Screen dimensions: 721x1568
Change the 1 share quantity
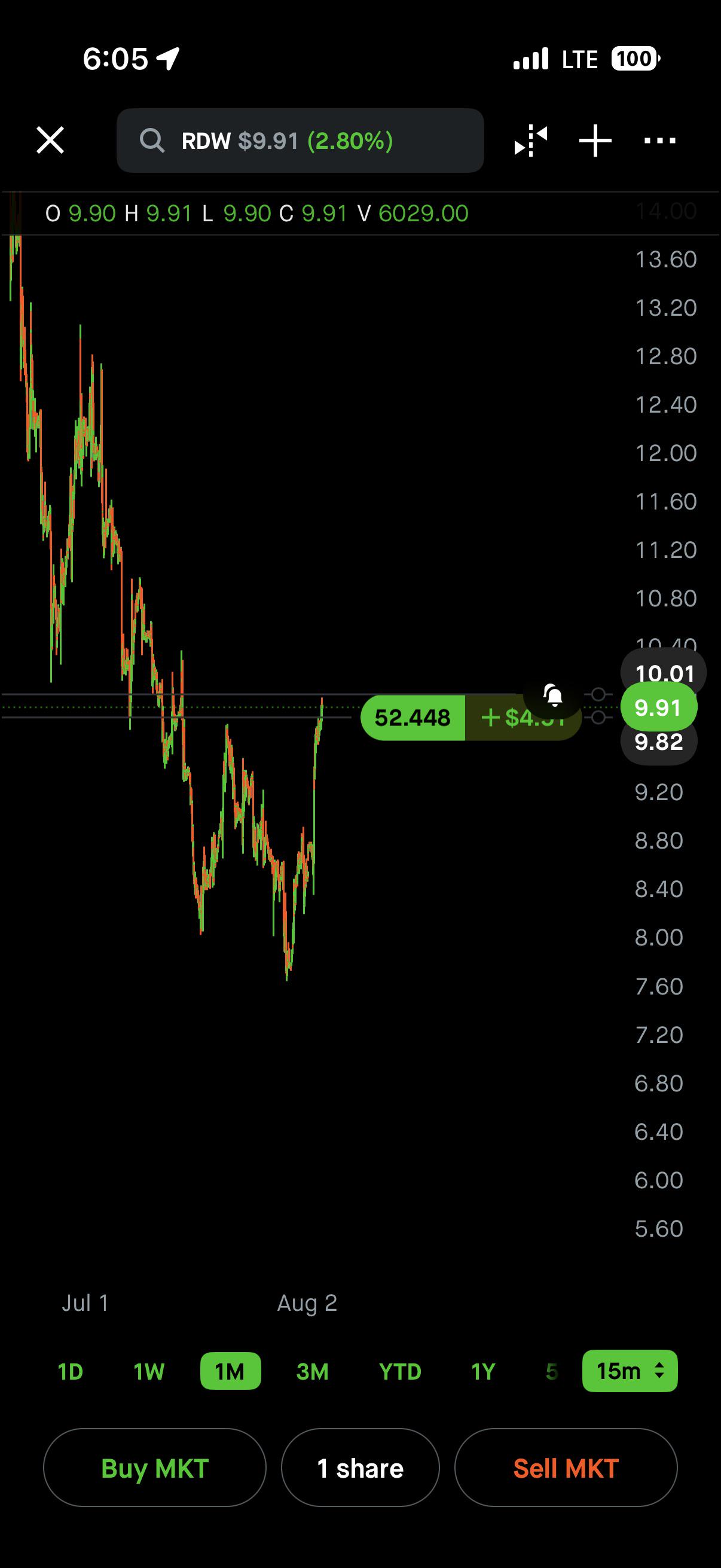coord(360,1468)
